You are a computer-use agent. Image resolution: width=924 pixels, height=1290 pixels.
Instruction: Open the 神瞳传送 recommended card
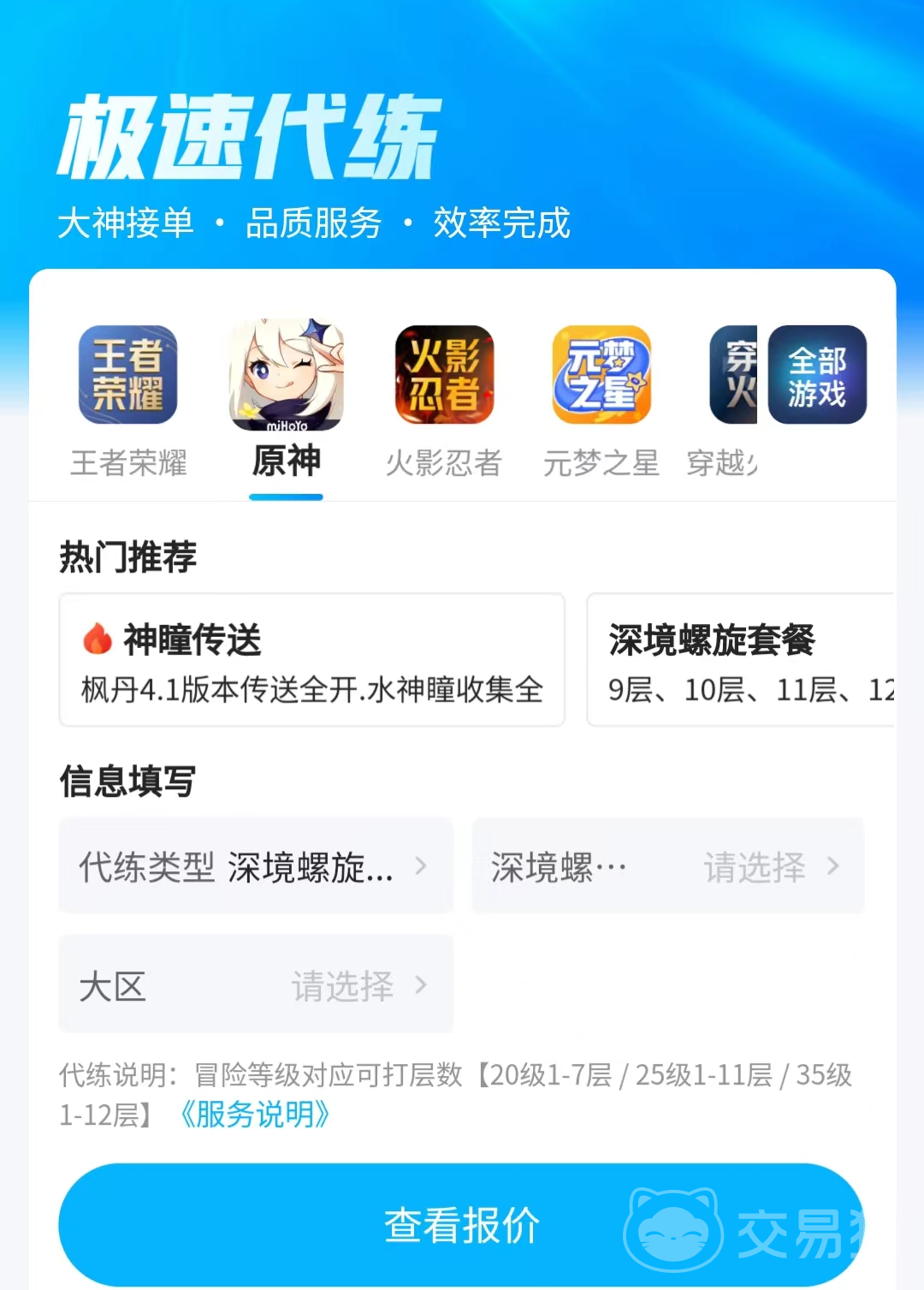(x=312, y=660)
